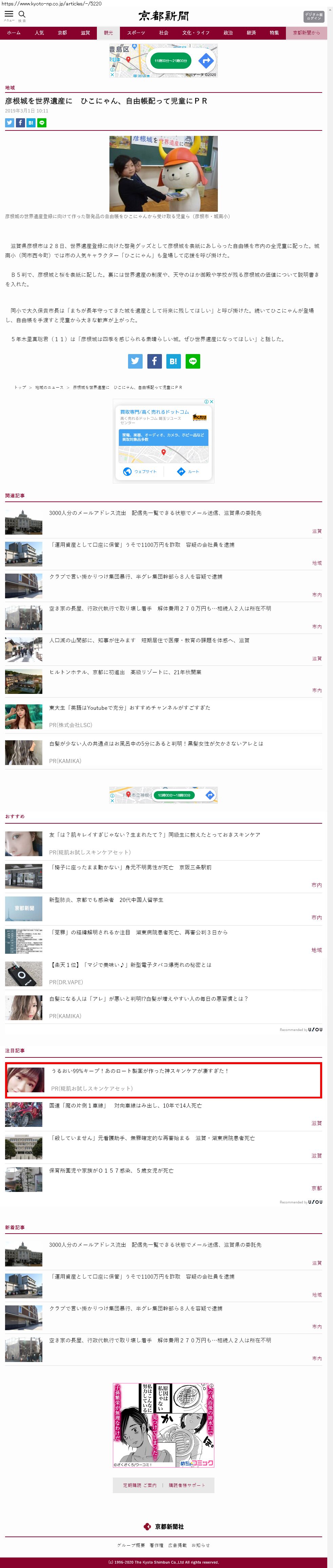The height and width of the screenshot is (1568, 333).
Task: Share via the large LINE button below the article
Action: click(x=192, y=361)
